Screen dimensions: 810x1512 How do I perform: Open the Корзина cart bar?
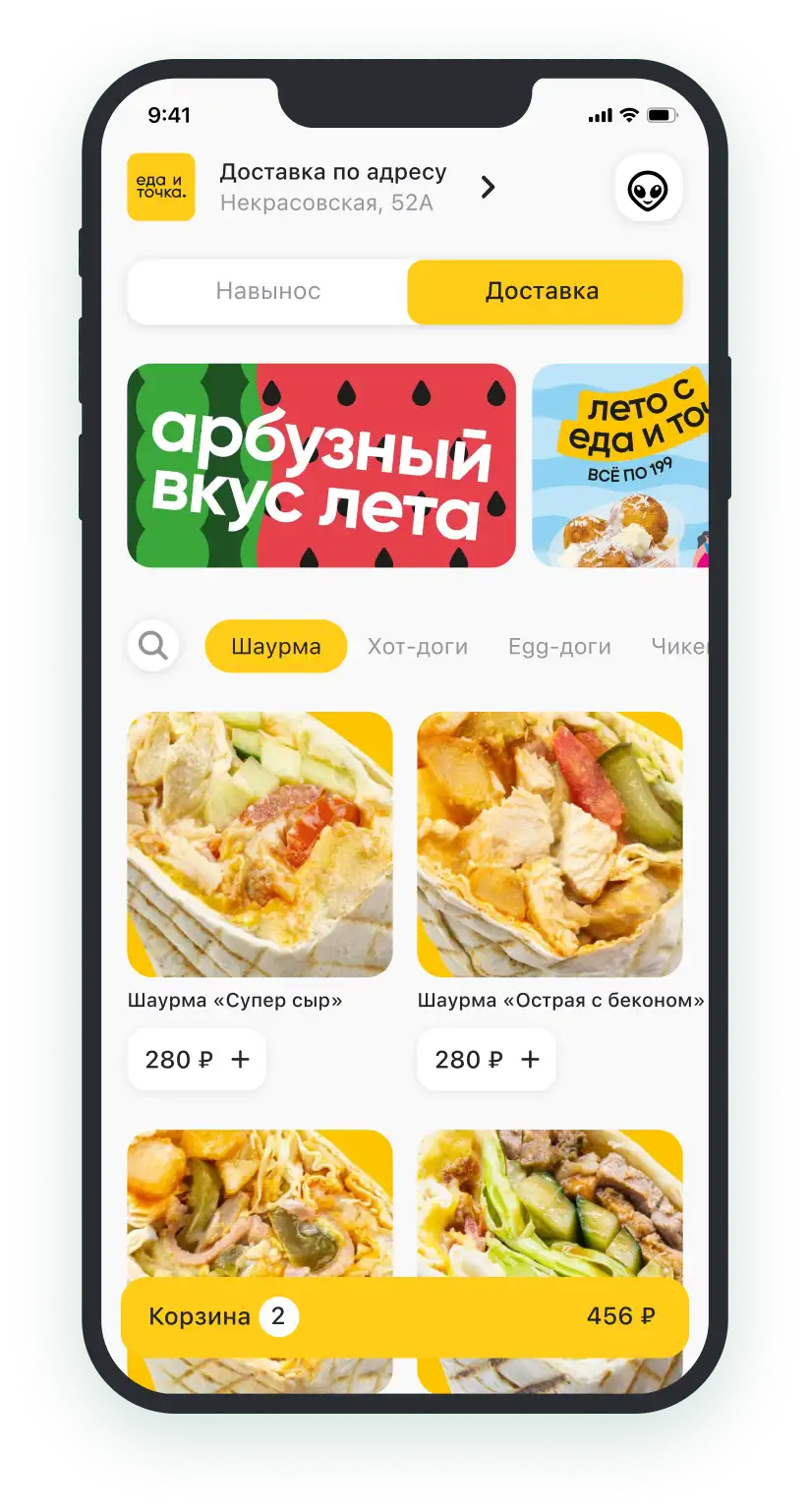404,1316
